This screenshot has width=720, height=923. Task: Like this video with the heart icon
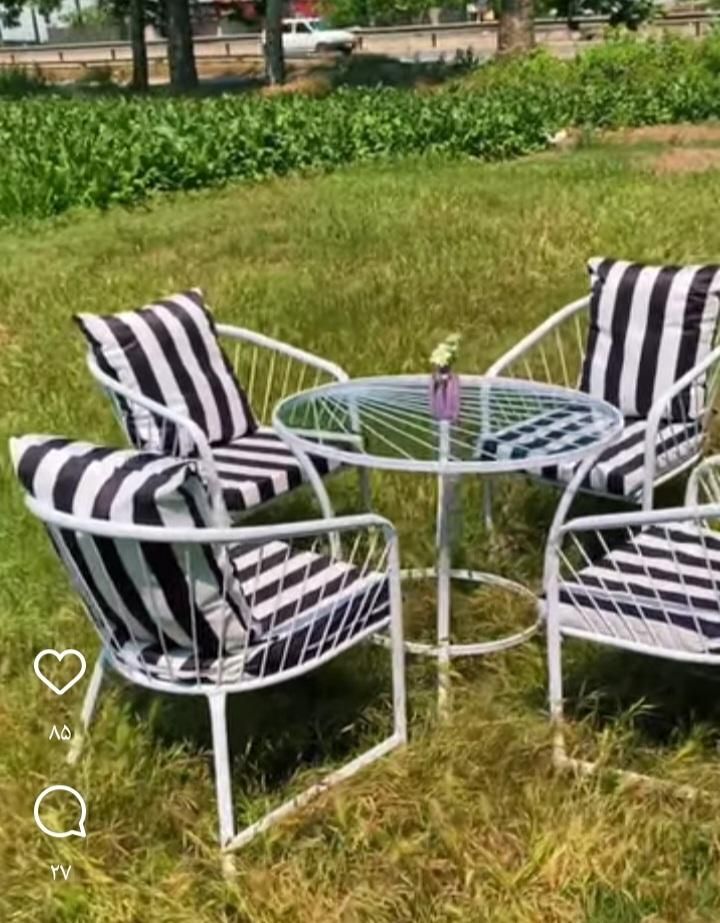click(x=60, y=671)
